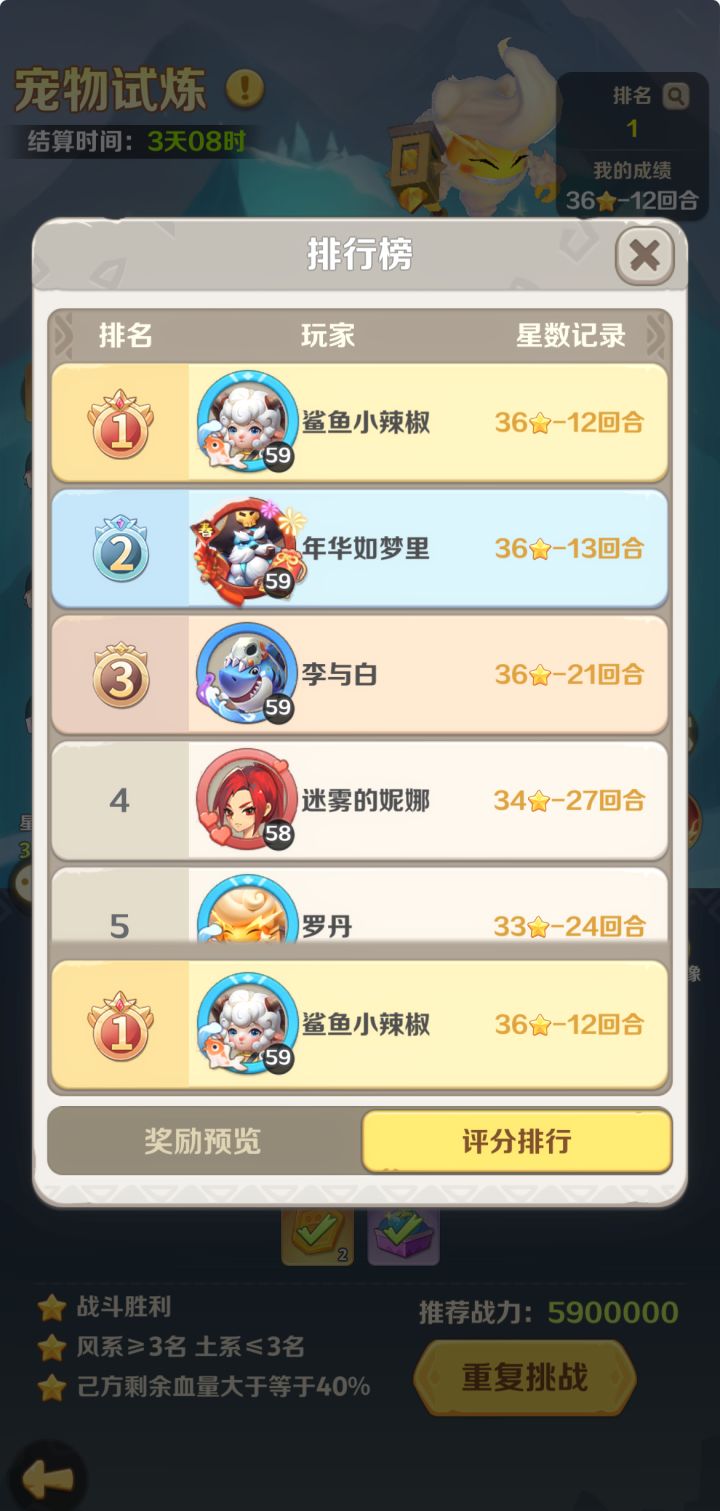
Task: Switch to the 评分排行 tab
Action: [x=517, y=1139]
